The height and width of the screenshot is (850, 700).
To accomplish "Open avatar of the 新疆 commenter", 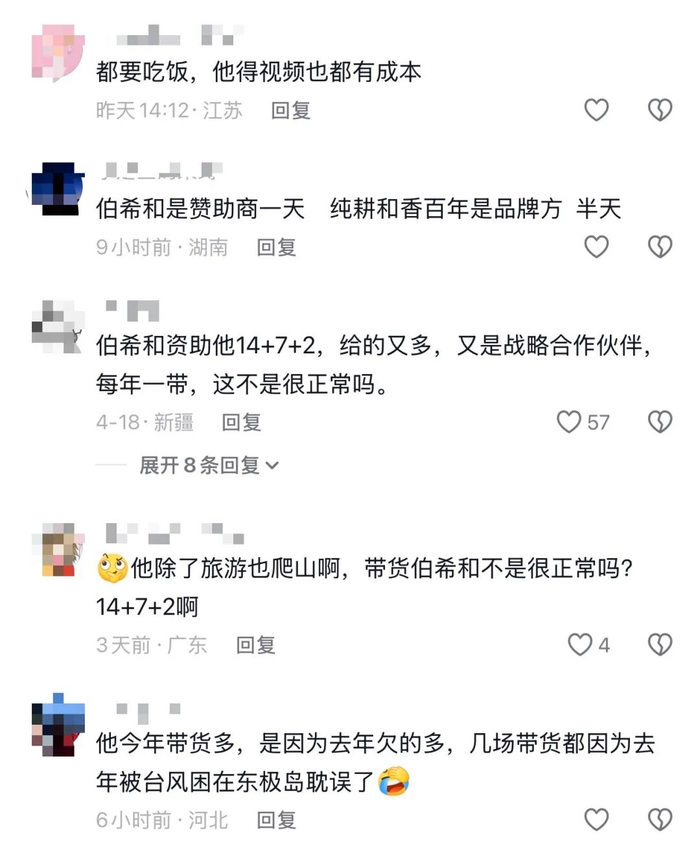I will click(58, 327).
